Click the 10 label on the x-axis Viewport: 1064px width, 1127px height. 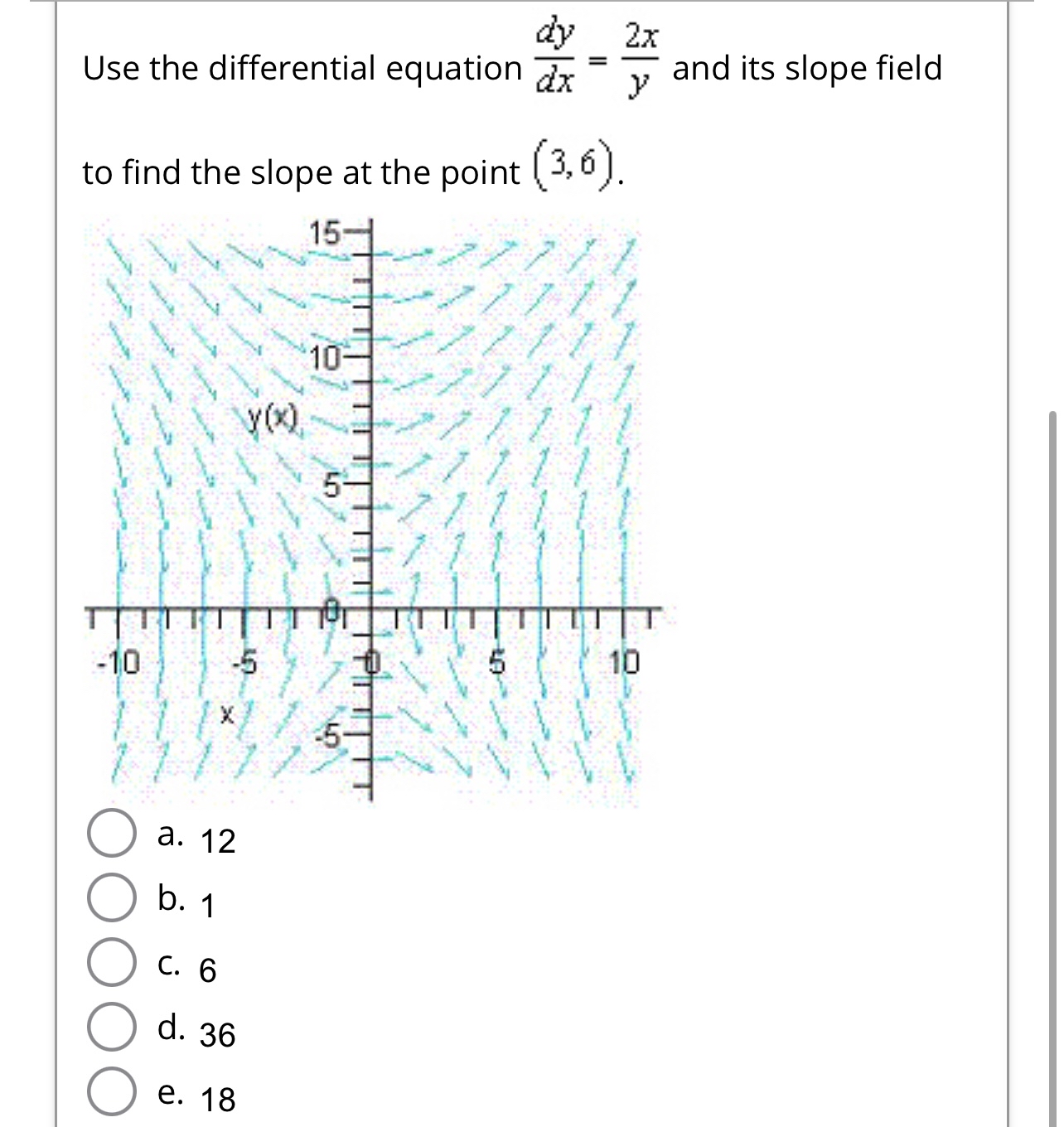point(625,662)
